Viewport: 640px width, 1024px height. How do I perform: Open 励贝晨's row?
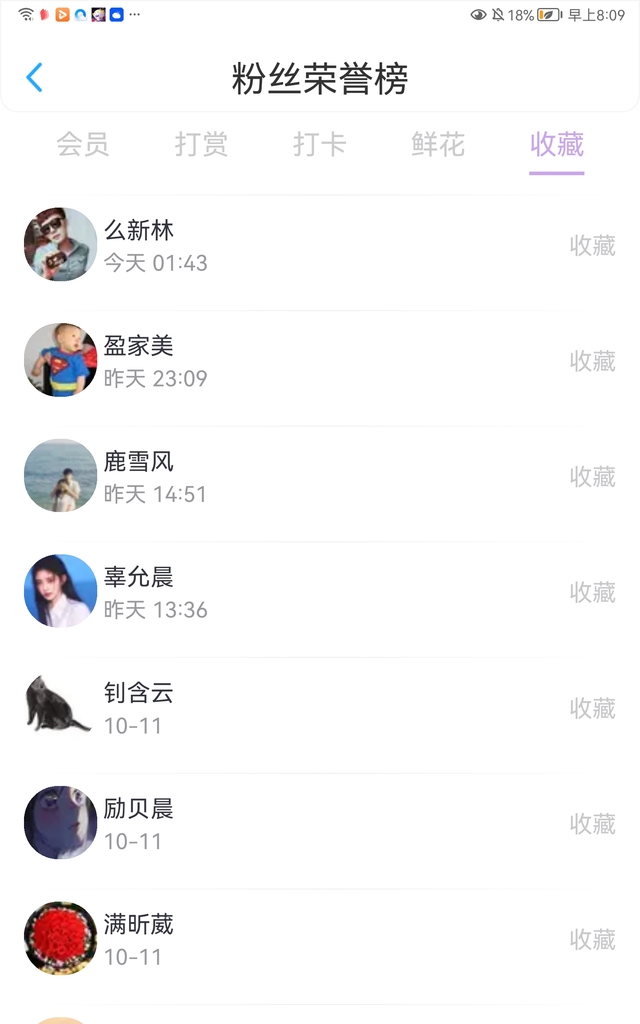pyautogui.click(x=320, y=823)
